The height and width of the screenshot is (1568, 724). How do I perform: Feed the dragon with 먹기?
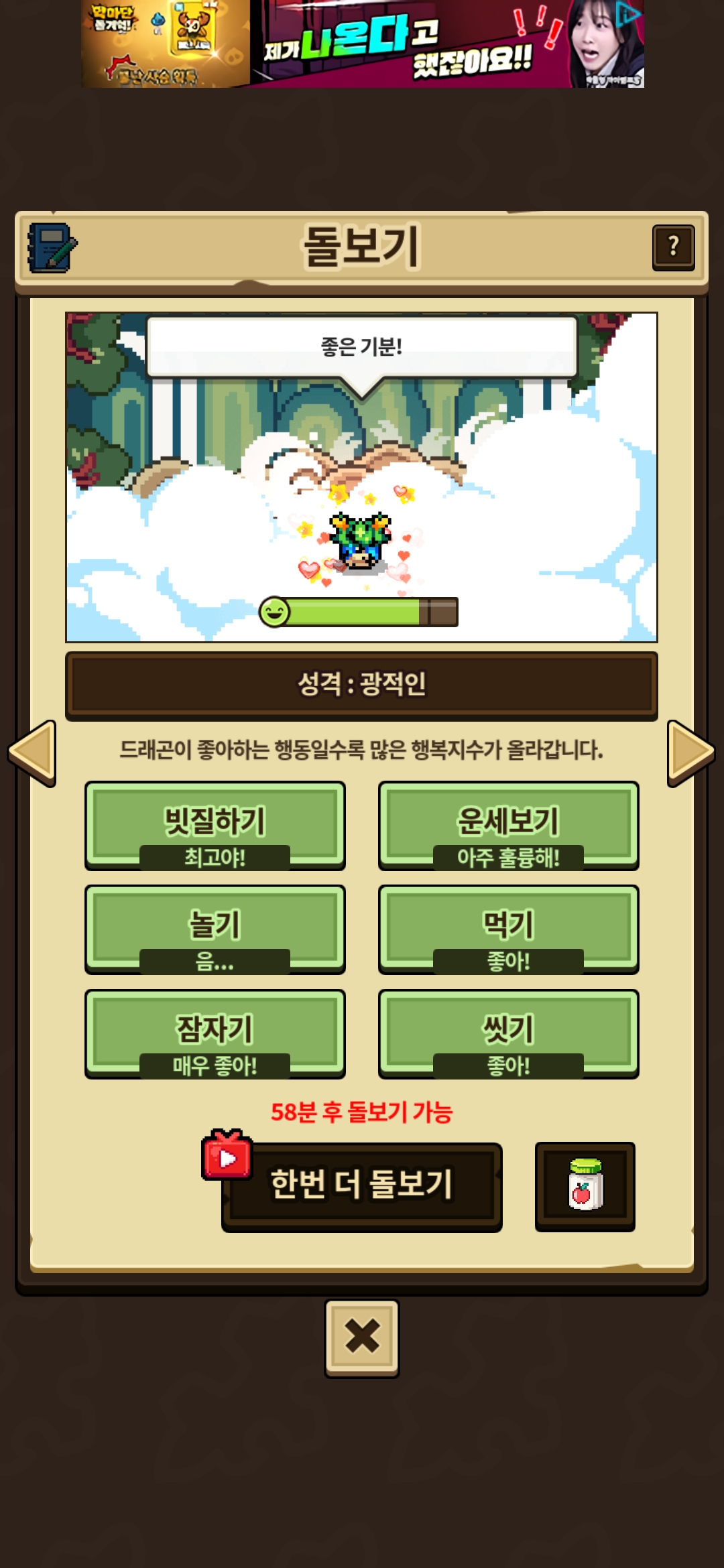click(508, 929)
